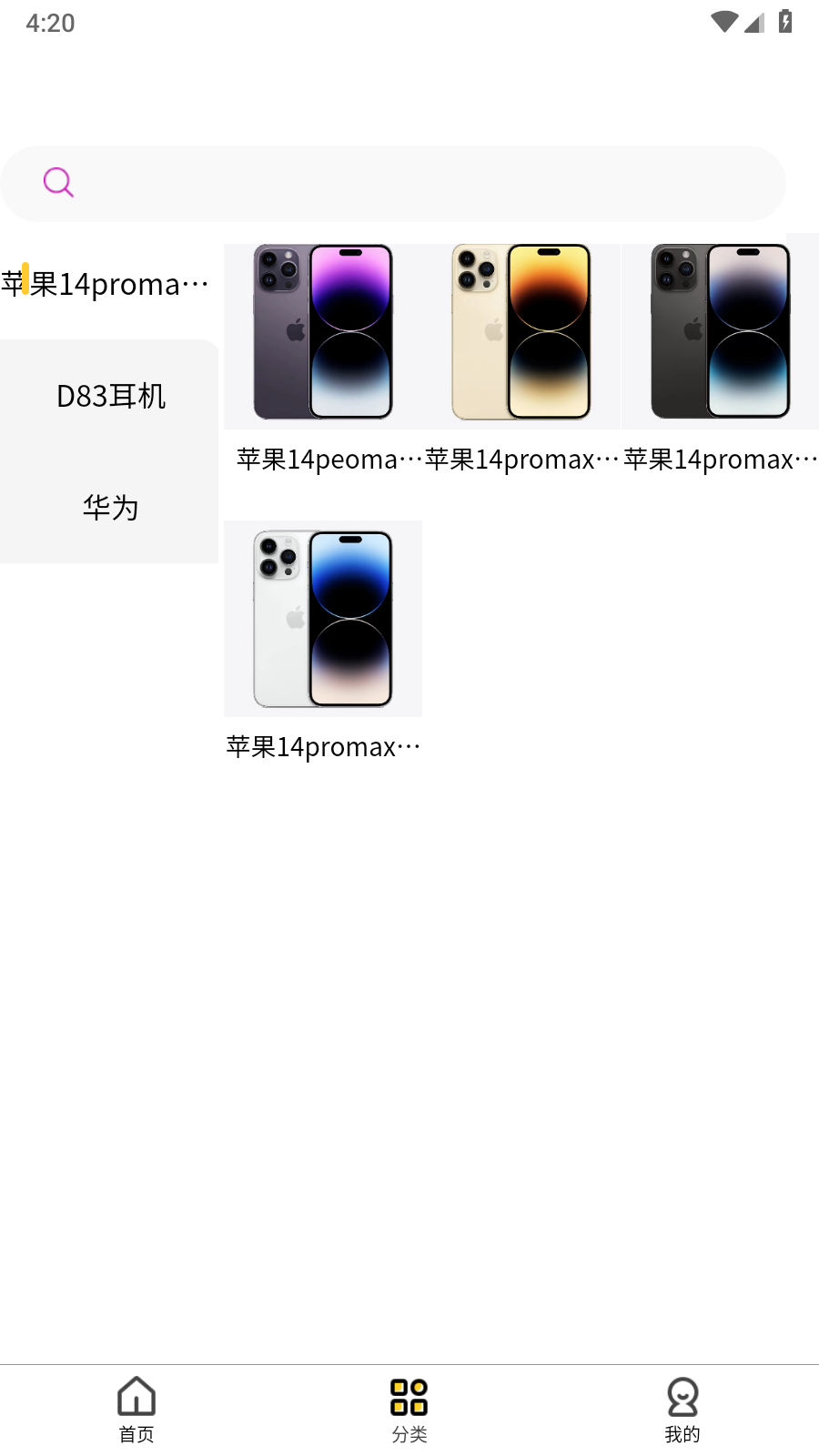Switch to the 华为 category

tap(110, 507)
